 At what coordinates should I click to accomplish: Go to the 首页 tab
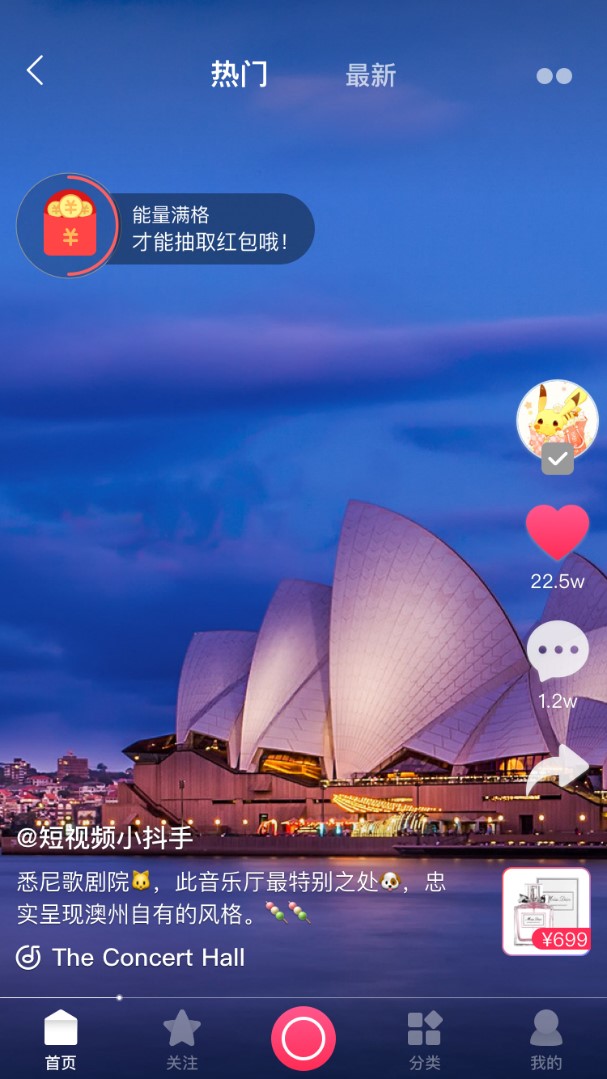[x=61, y=1040]
